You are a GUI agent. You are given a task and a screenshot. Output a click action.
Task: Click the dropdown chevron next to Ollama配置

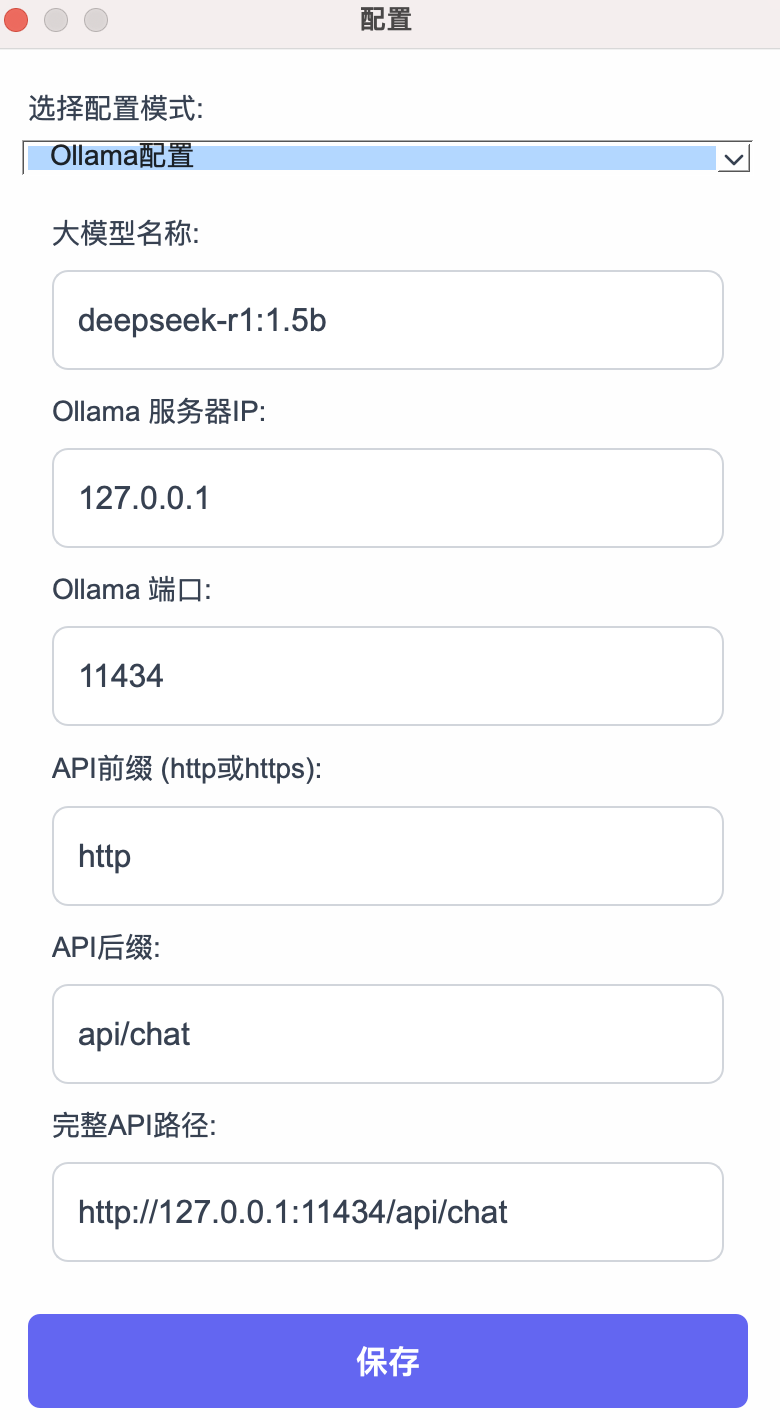point(734,157)
